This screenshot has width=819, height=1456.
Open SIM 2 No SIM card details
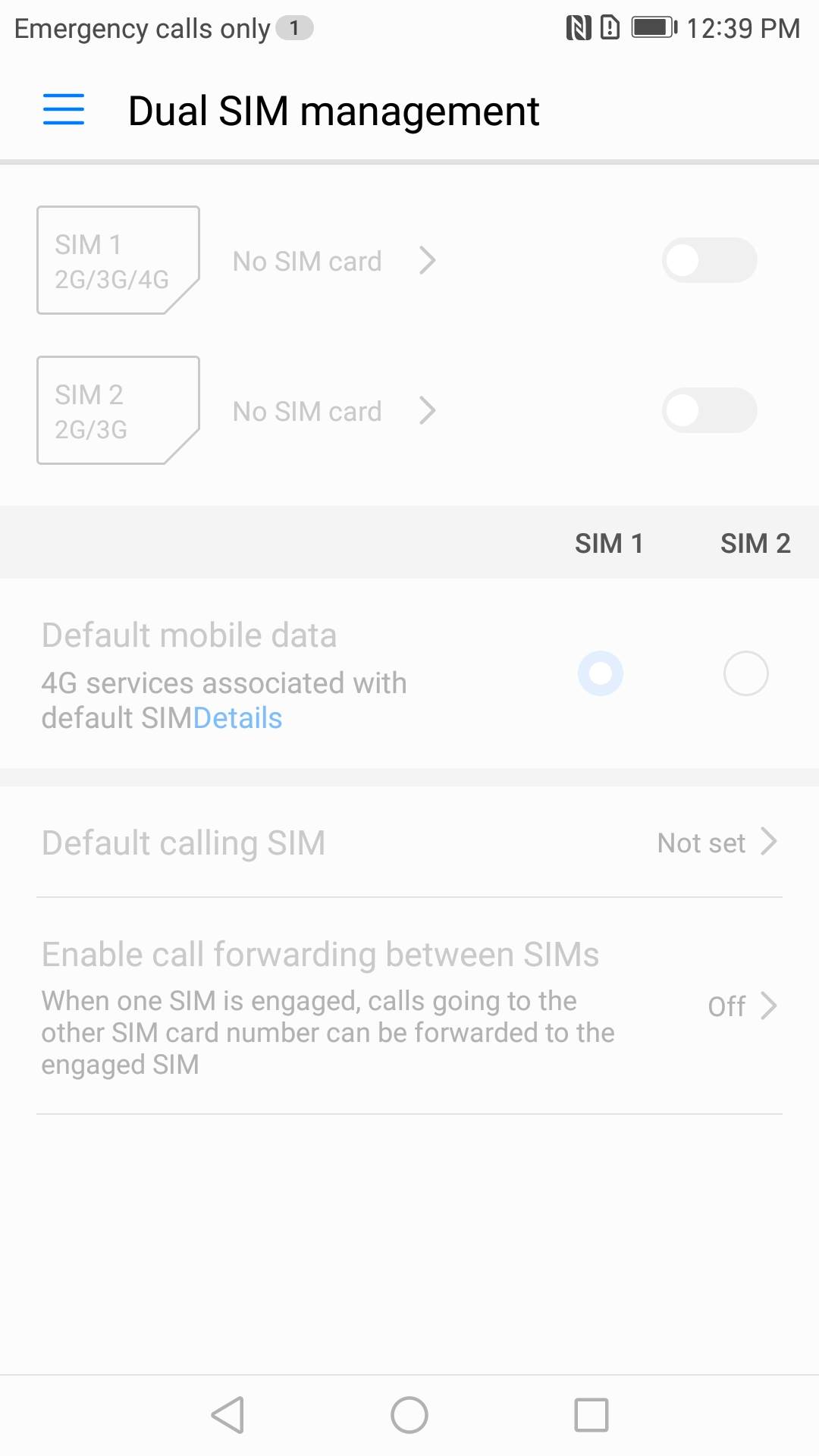334,411
